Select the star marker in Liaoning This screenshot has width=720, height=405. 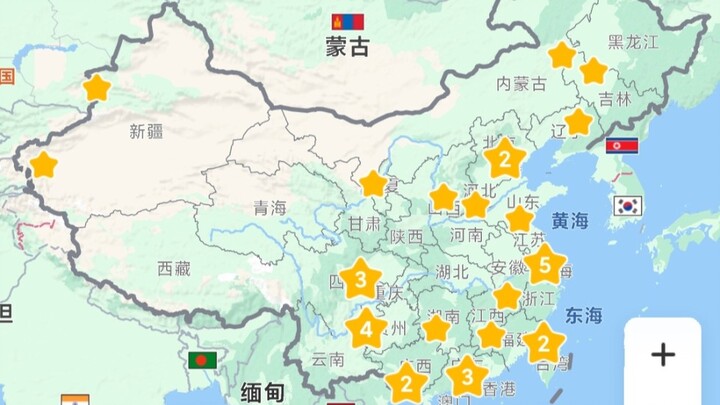click(x=578, y=122)
